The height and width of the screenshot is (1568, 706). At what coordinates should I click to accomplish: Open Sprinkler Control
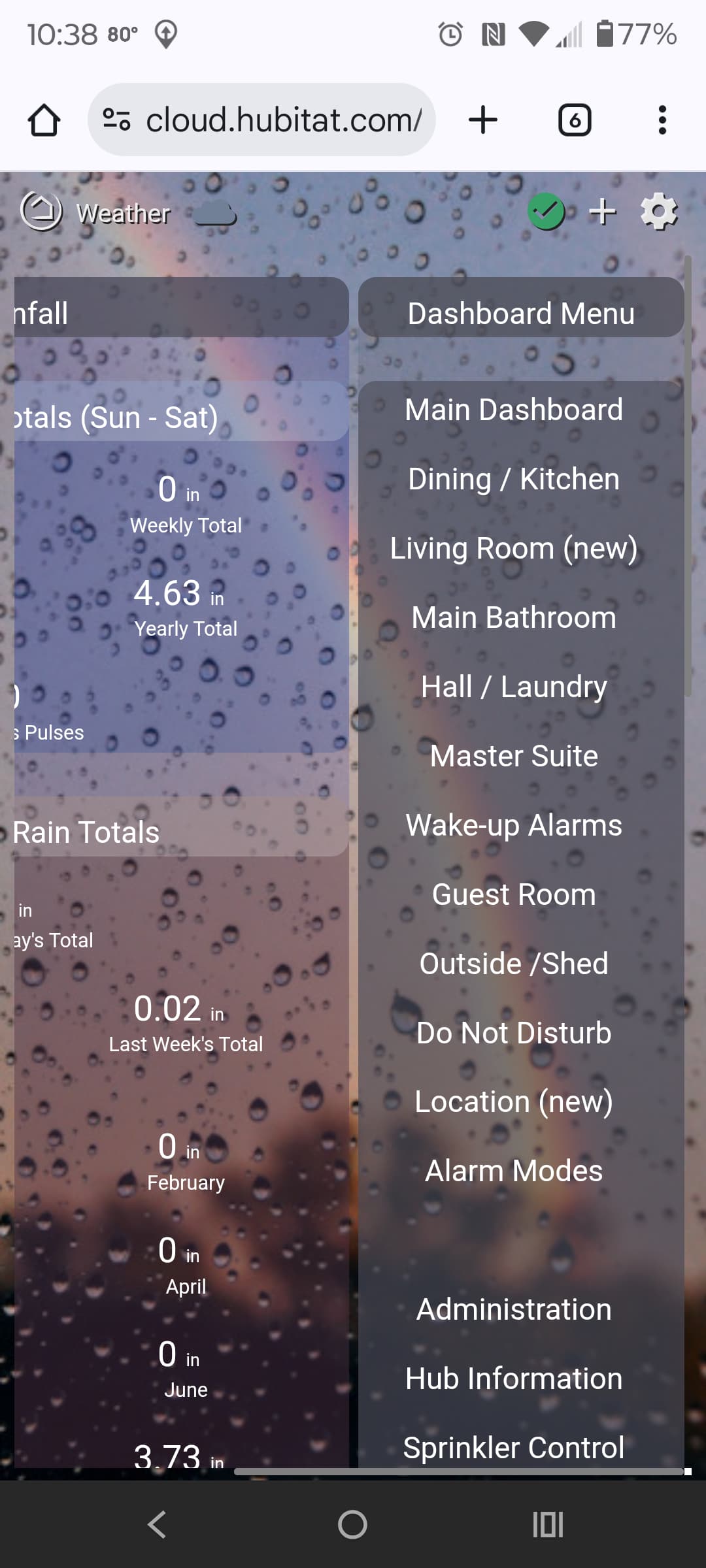[x=514, y=1448]
